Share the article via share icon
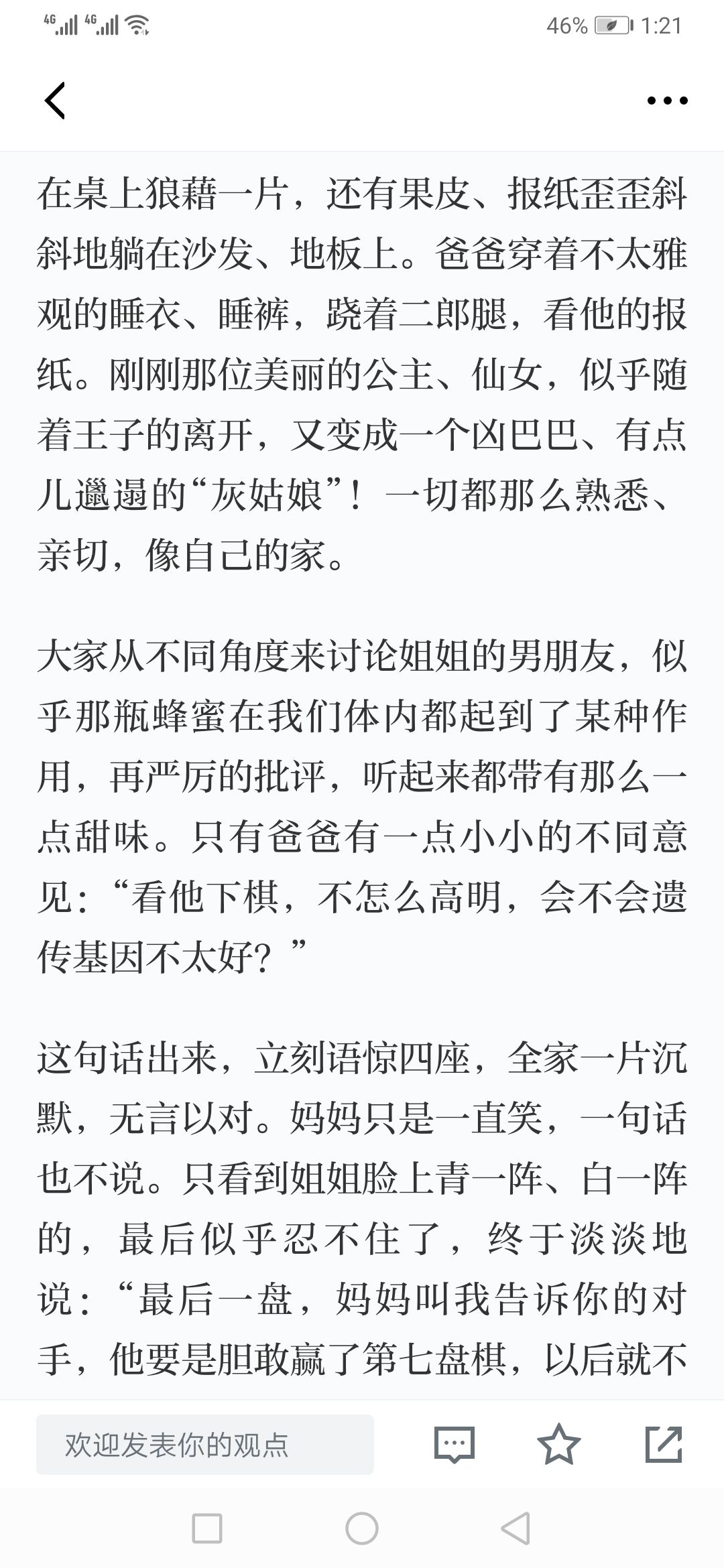The image size is (724, 1568). pos(664,1444)
